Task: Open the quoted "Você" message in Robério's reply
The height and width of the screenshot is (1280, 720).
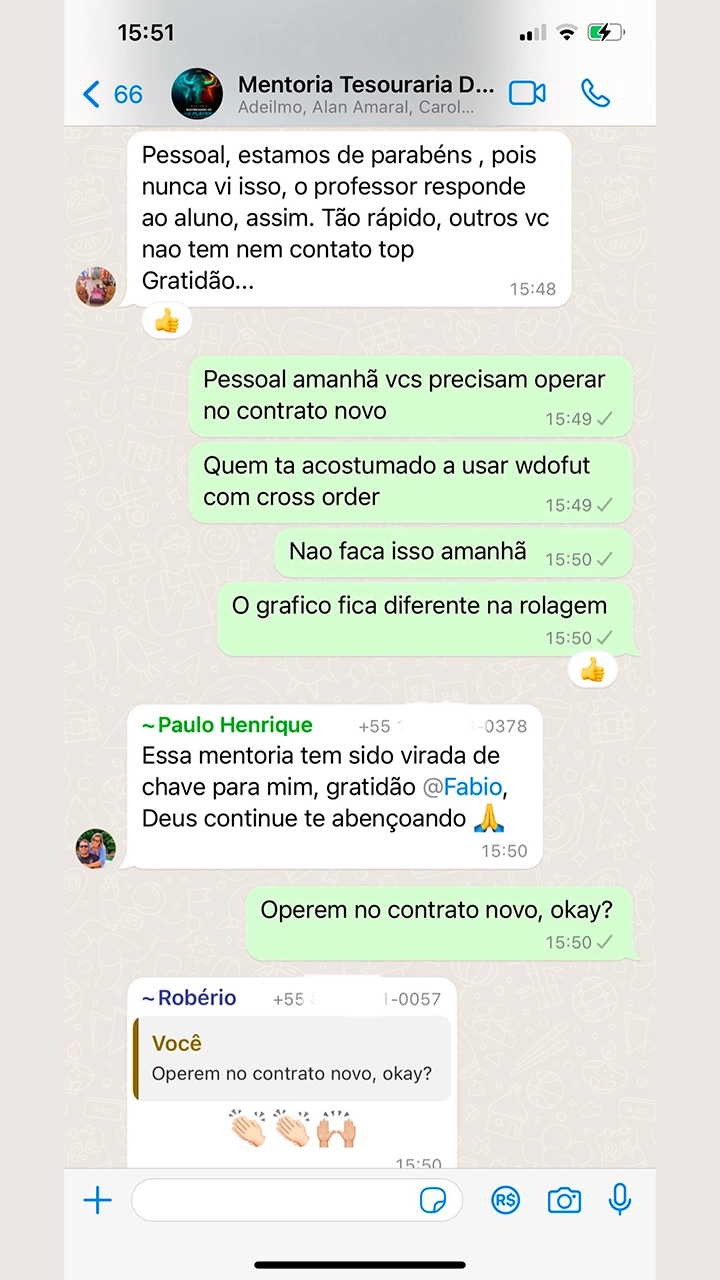Action: 293,1060
